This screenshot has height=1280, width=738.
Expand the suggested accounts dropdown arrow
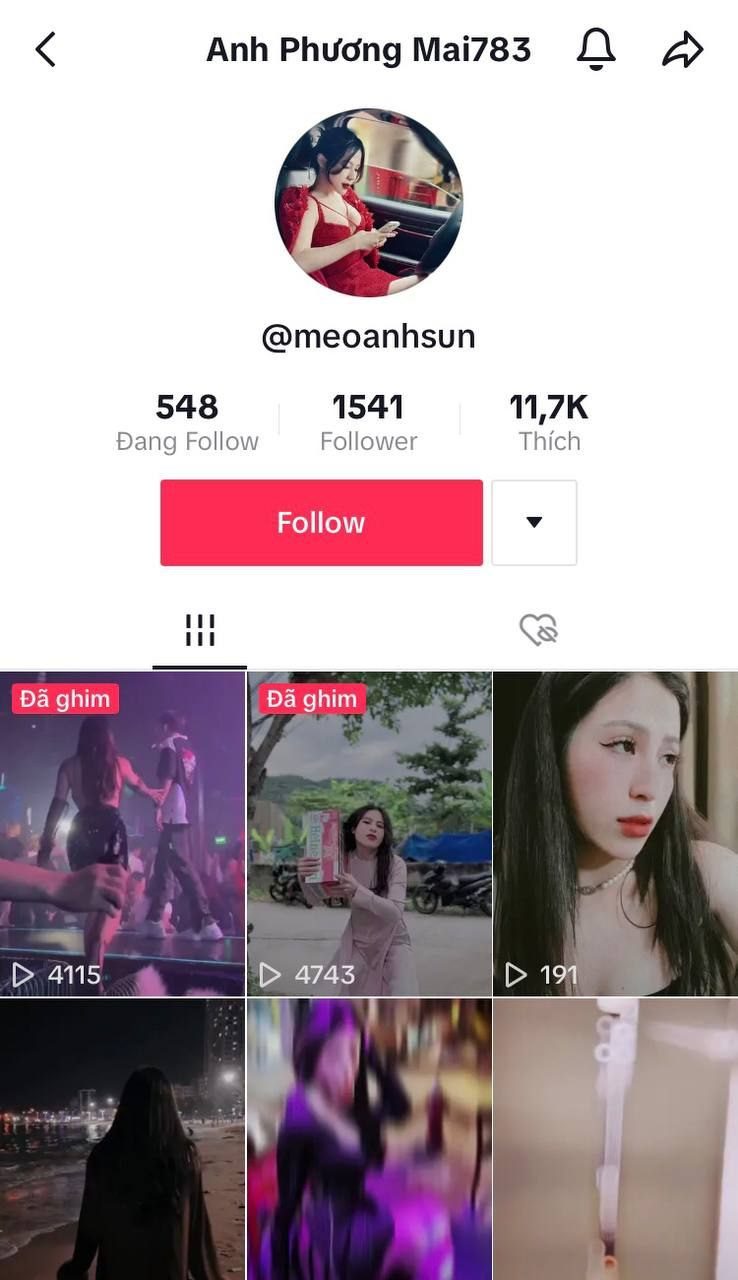tap(534, 523)
